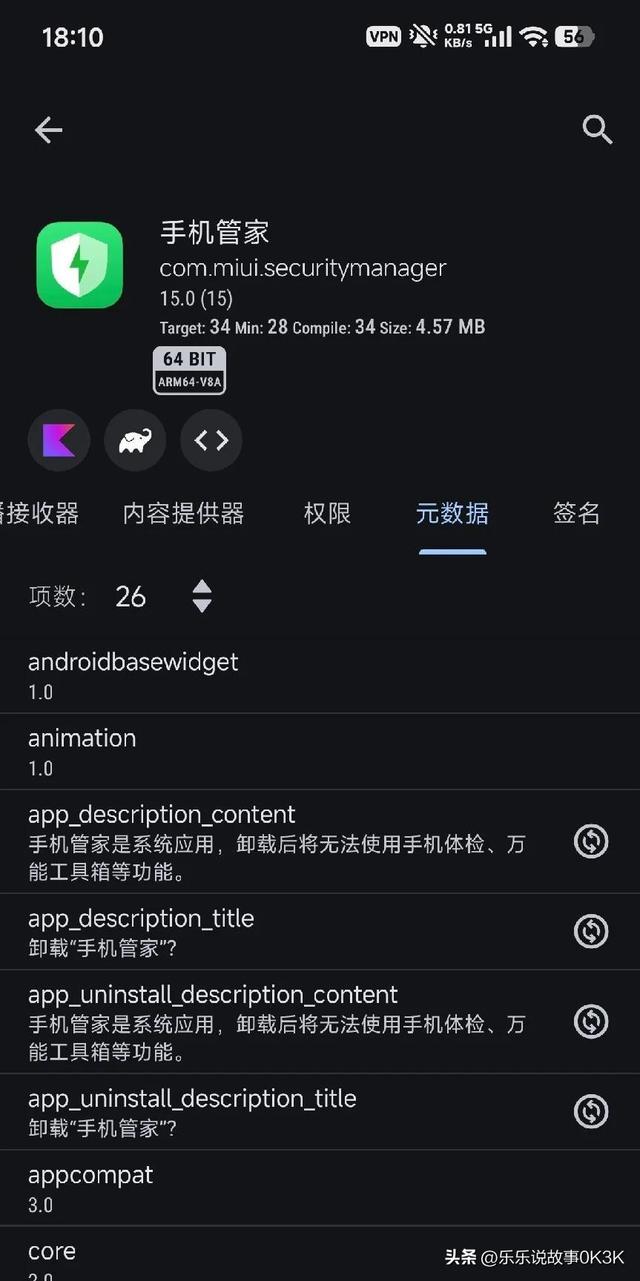Switch to the 内容提供器 tab
The width and height of the screenshot is (640, 1281).
click(x=183, y=514)
